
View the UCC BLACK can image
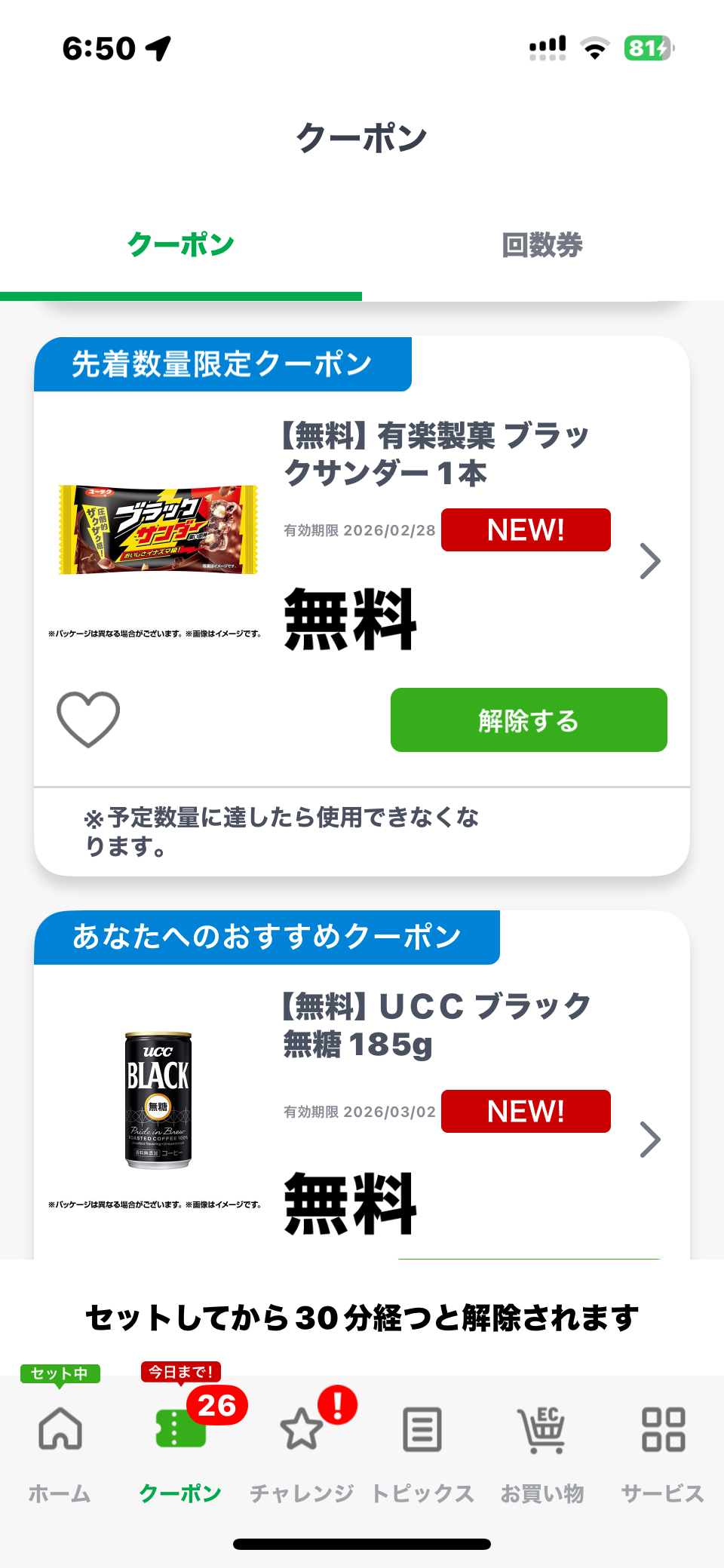158,1100
